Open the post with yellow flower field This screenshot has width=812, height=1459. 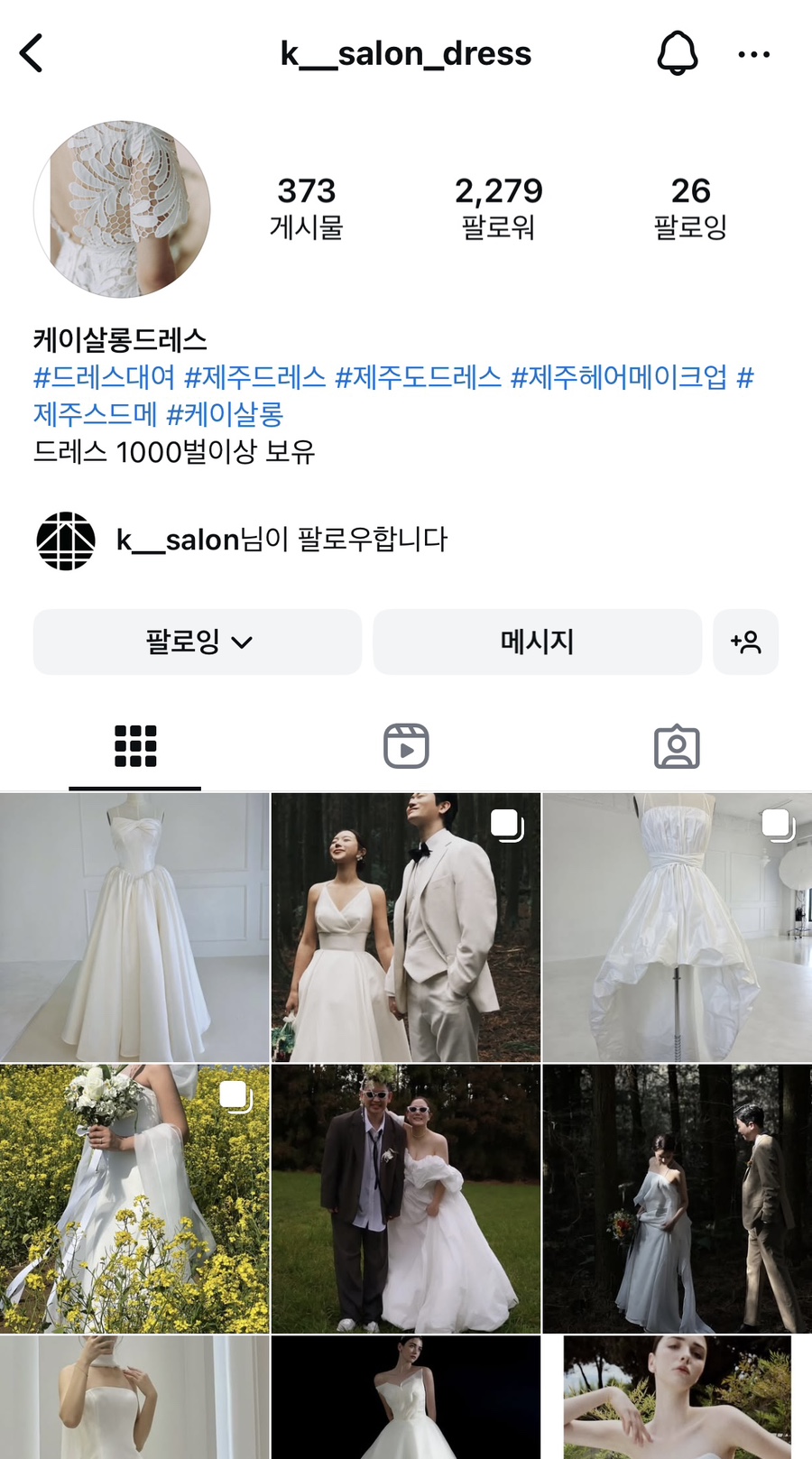click(x=134, y=1198)
